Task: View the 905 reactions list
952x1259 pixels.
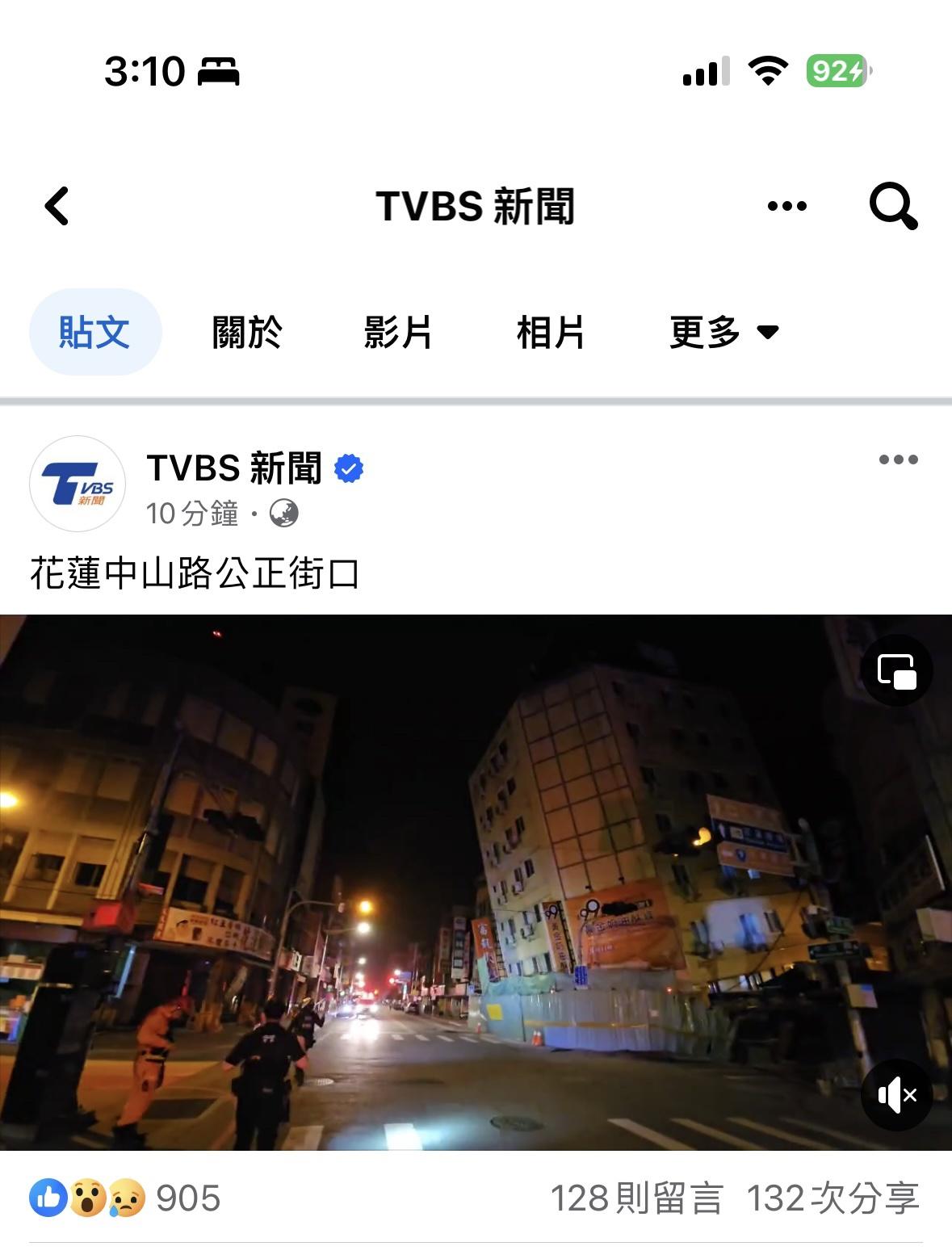Action: (125, 1198)
